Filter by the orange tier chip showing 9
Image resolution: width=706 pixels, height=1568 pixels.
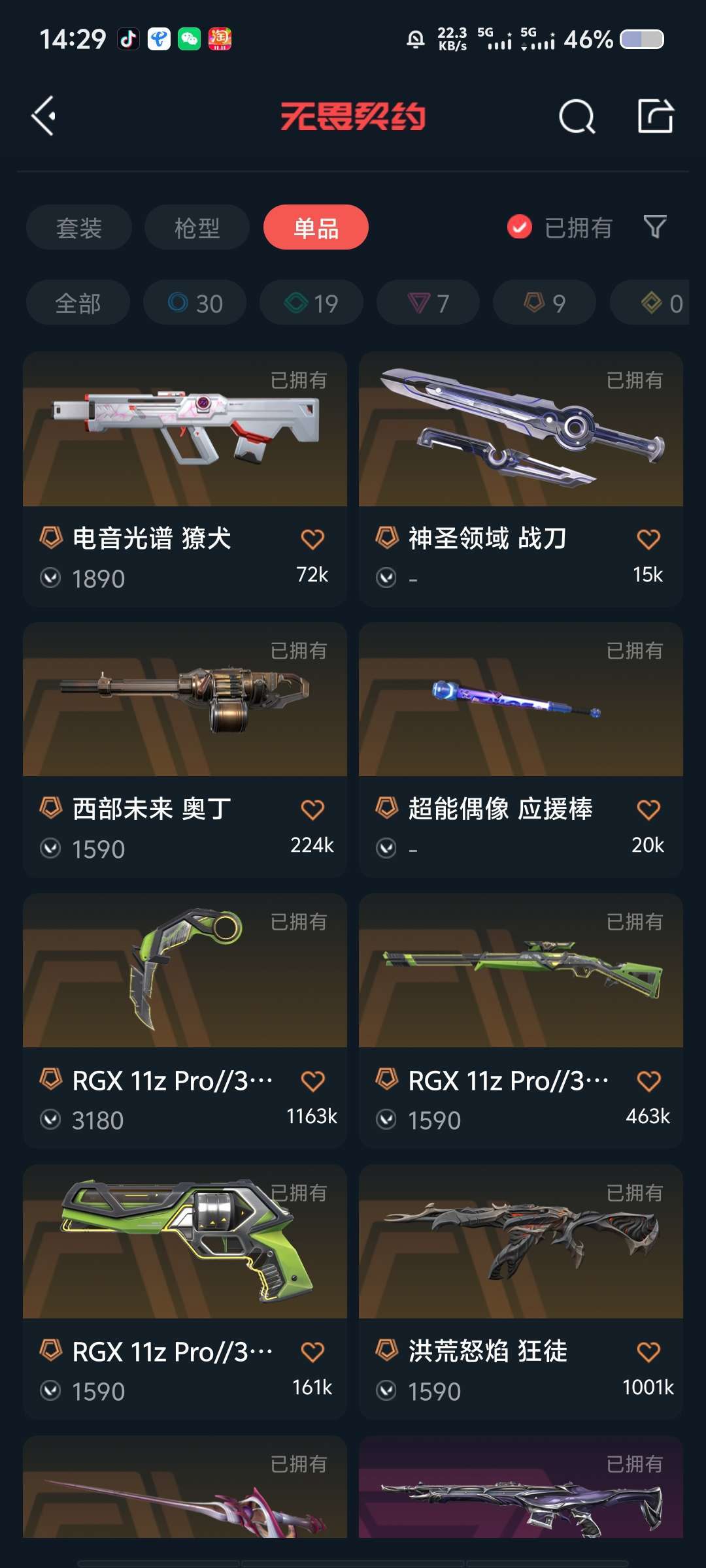click(545, 303)
